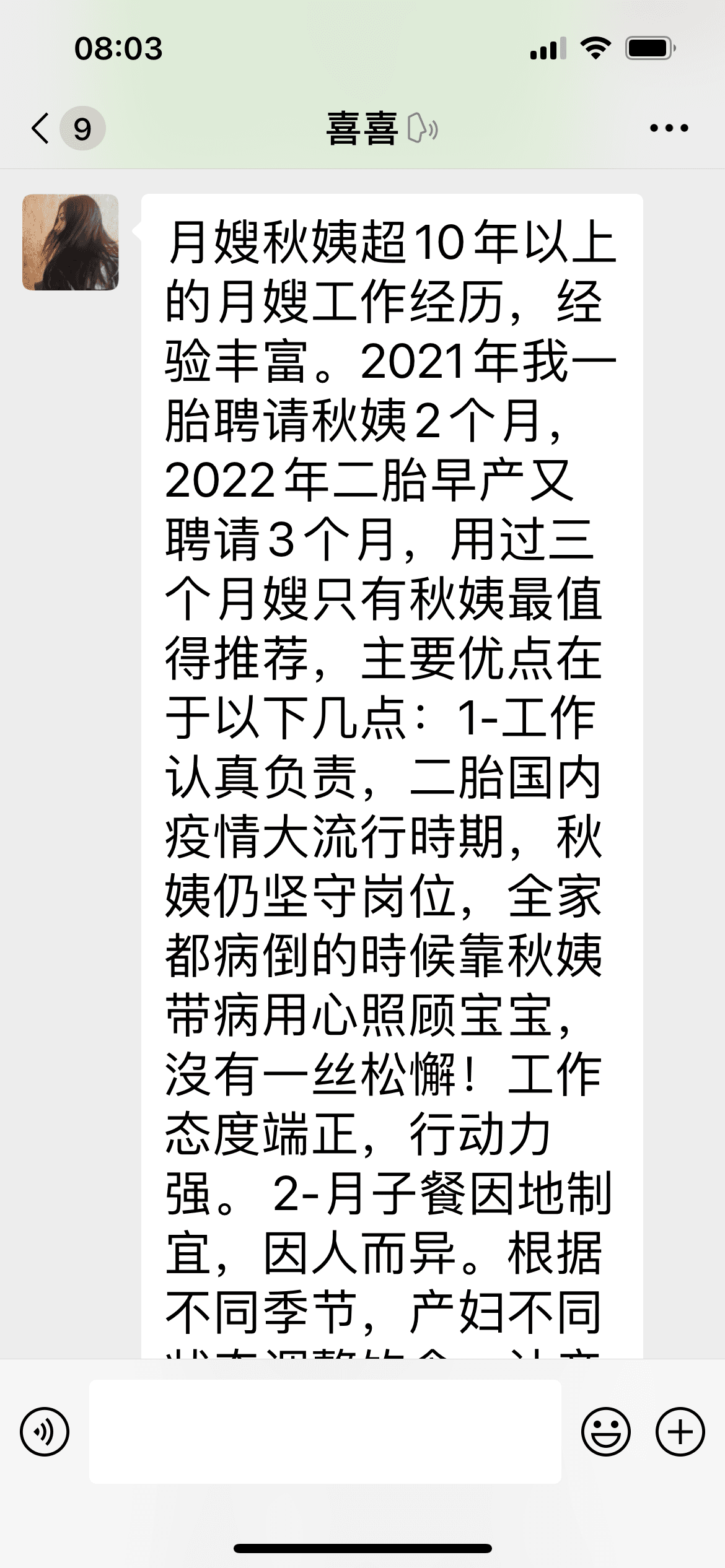Tap the message text field
725x1568 pixels.
click(325, 1431)
